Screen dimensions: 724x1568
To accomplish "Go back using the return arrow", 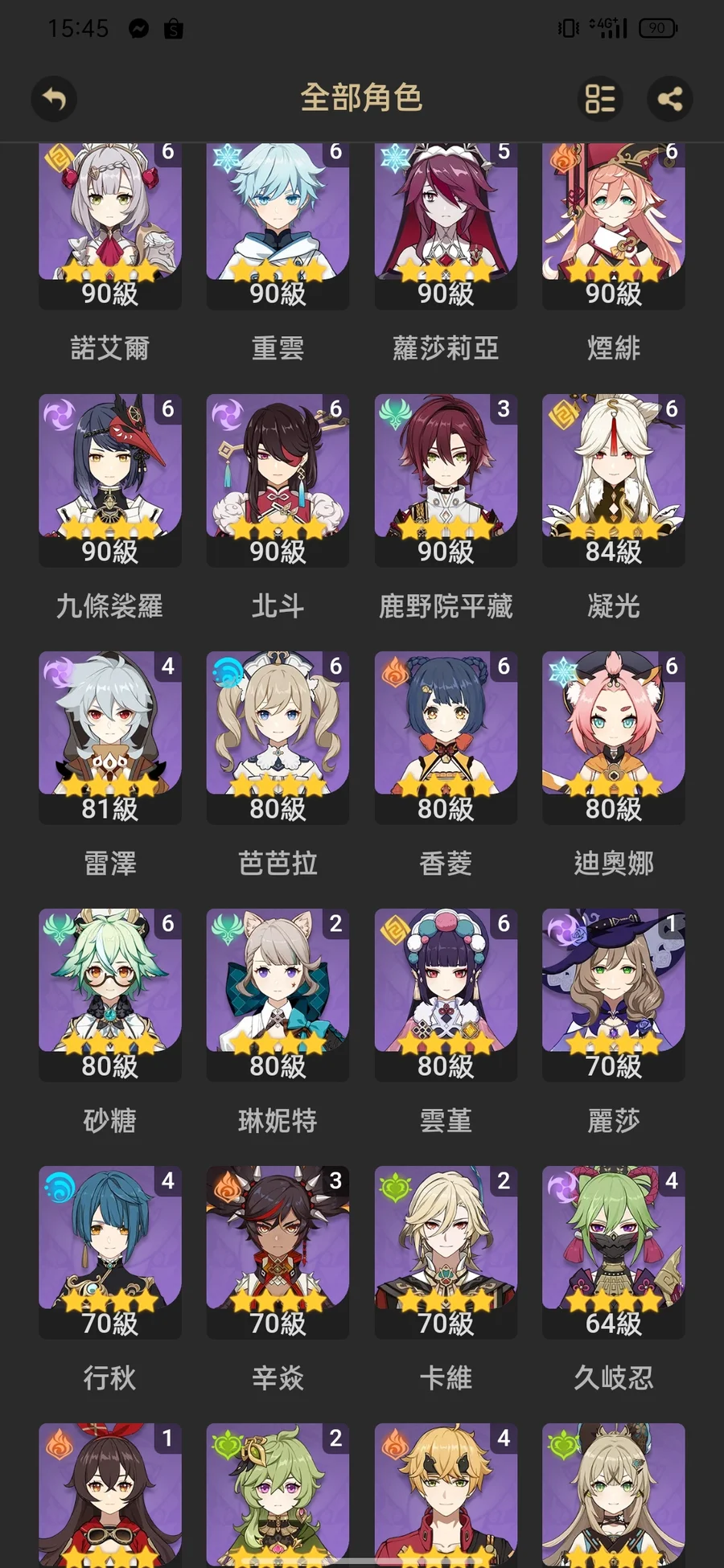I will [x=54, y=99].
